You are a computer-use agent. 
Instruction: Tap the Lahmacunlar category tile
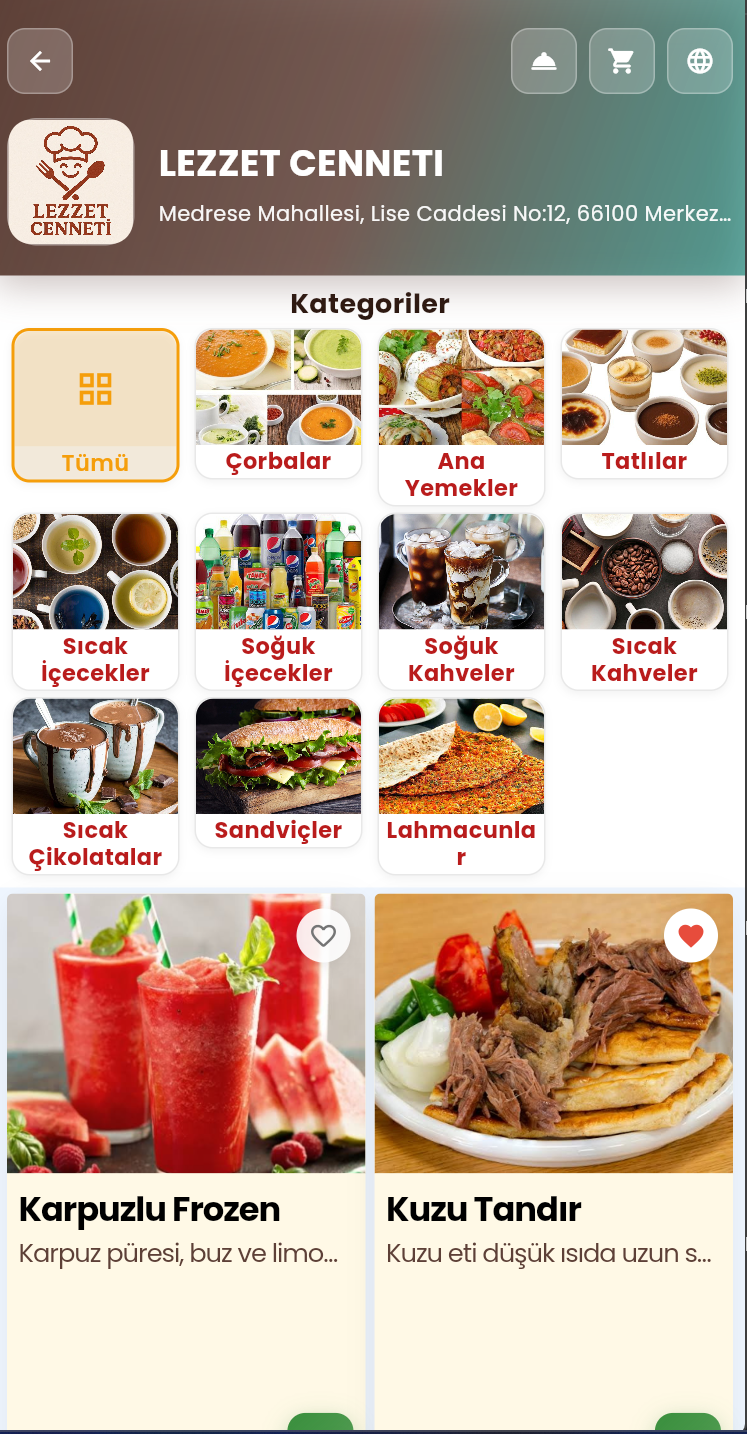461,785
